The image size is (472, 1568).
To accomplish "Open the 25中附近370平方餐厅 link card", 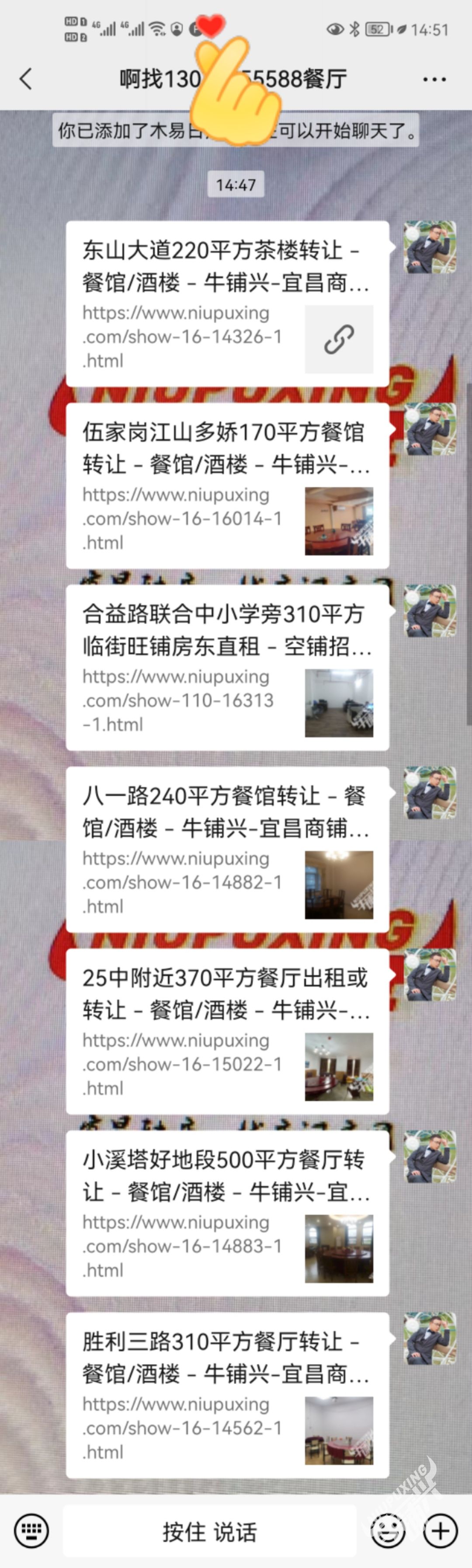I will pyautogui.click(x=227, y=1031).
